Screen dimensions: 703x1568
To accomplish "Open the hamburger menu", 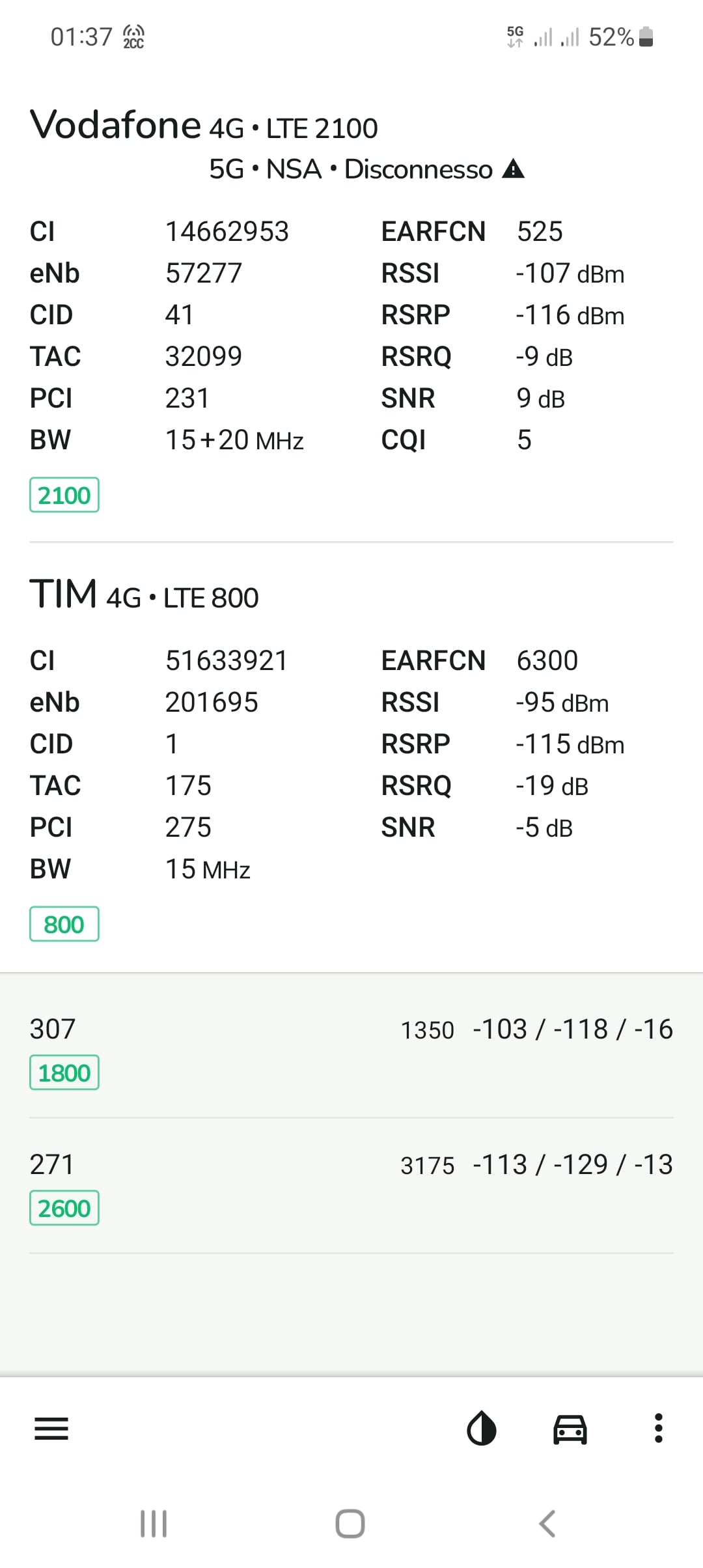I will (x=51, y=1429).
